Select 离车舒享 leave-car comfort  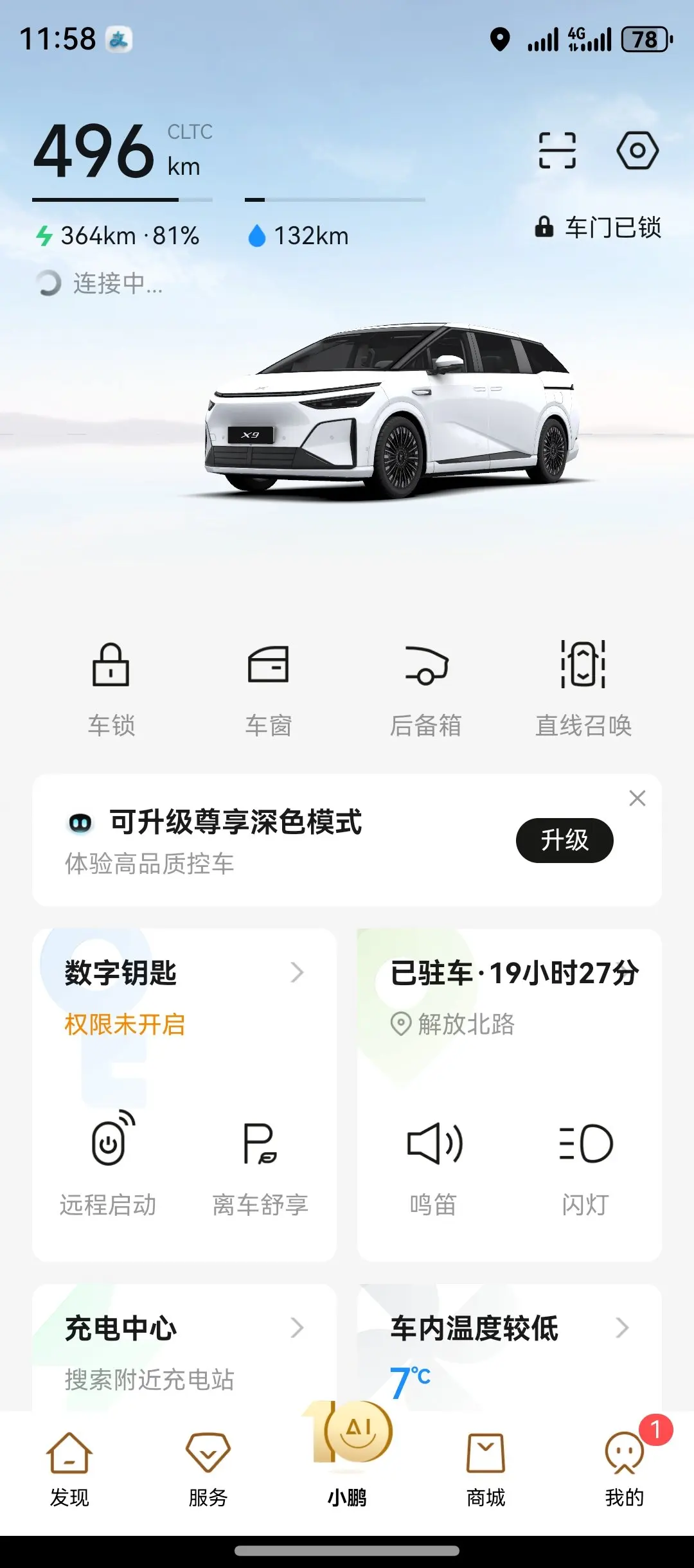coord(260,1164)
